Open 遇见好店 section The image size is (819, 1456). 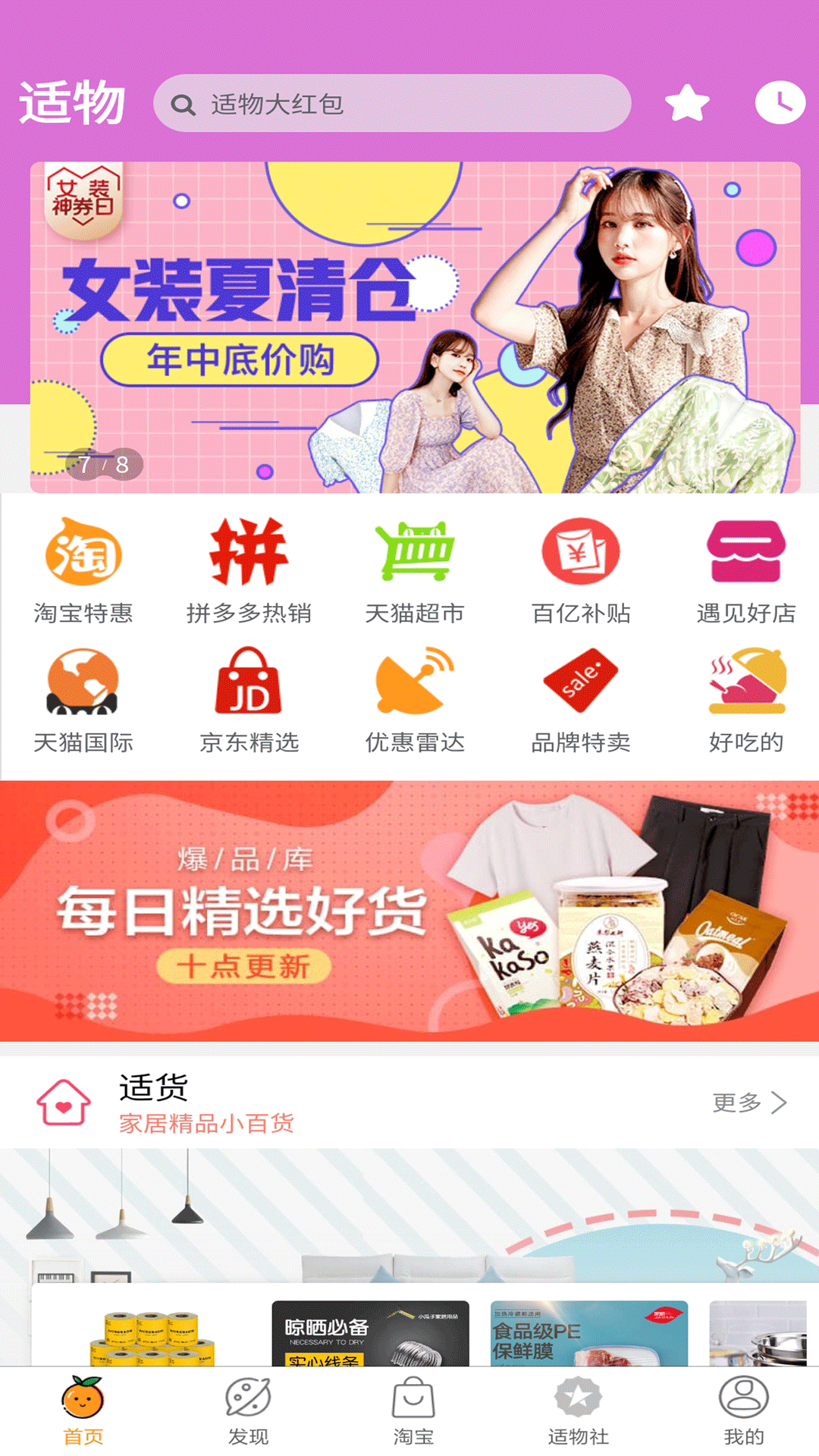(x=746, y=570)
